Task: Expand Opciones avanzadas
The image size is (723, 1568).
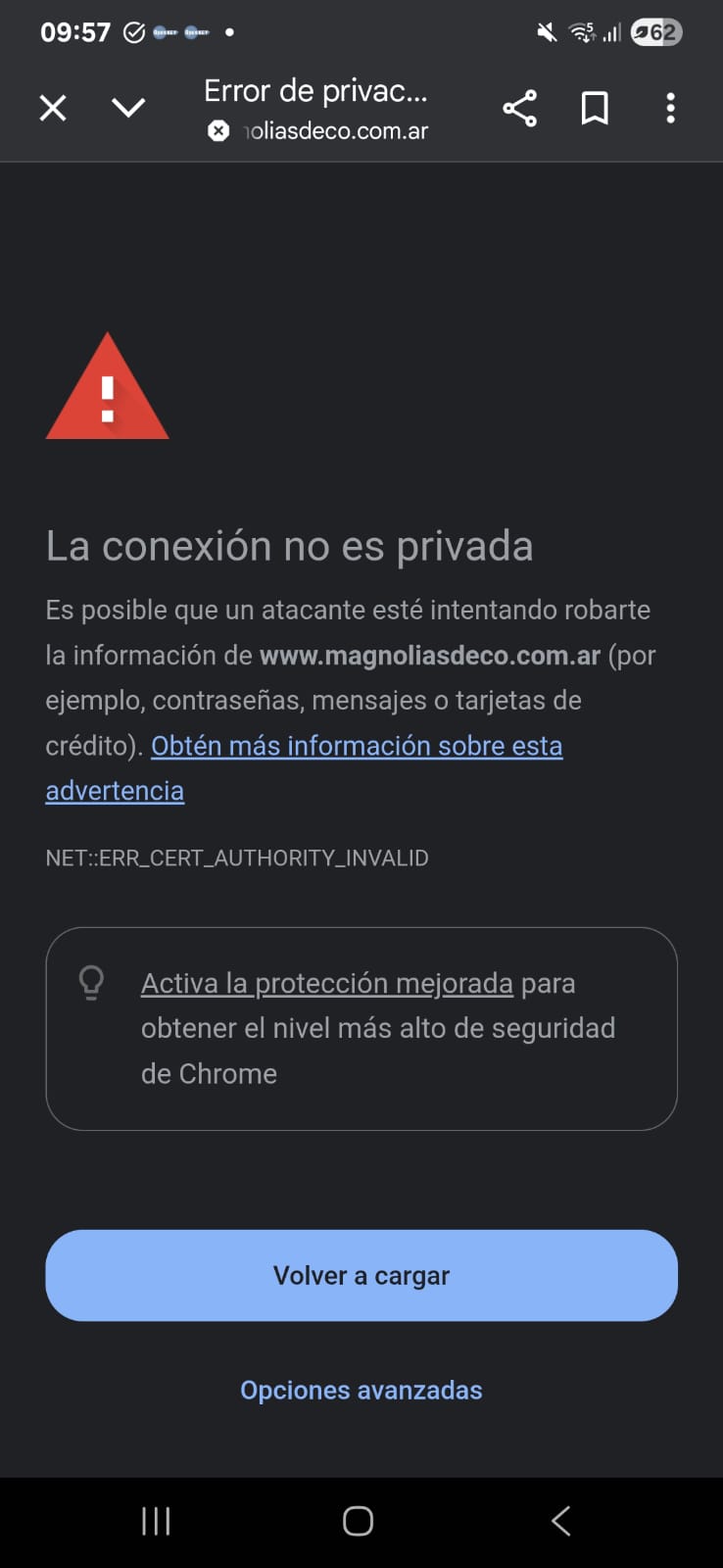Action: (361, 1390)
